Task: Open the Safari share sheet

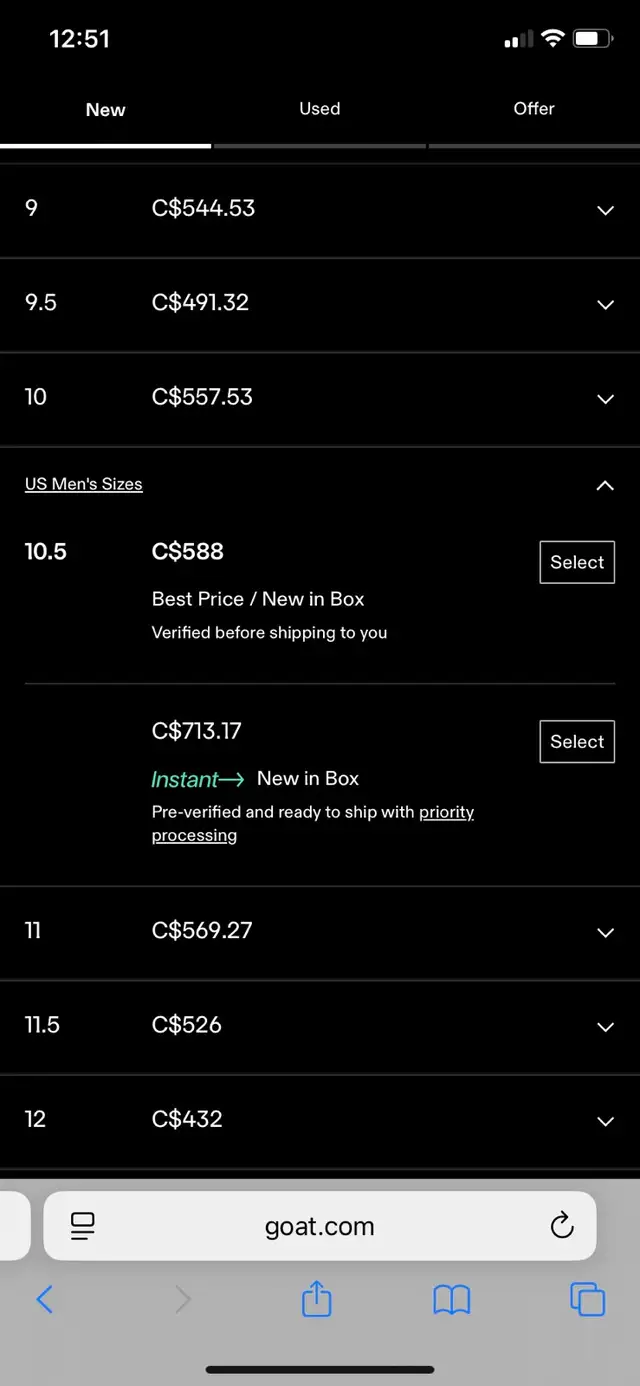Action: (x=316, y=1299)
